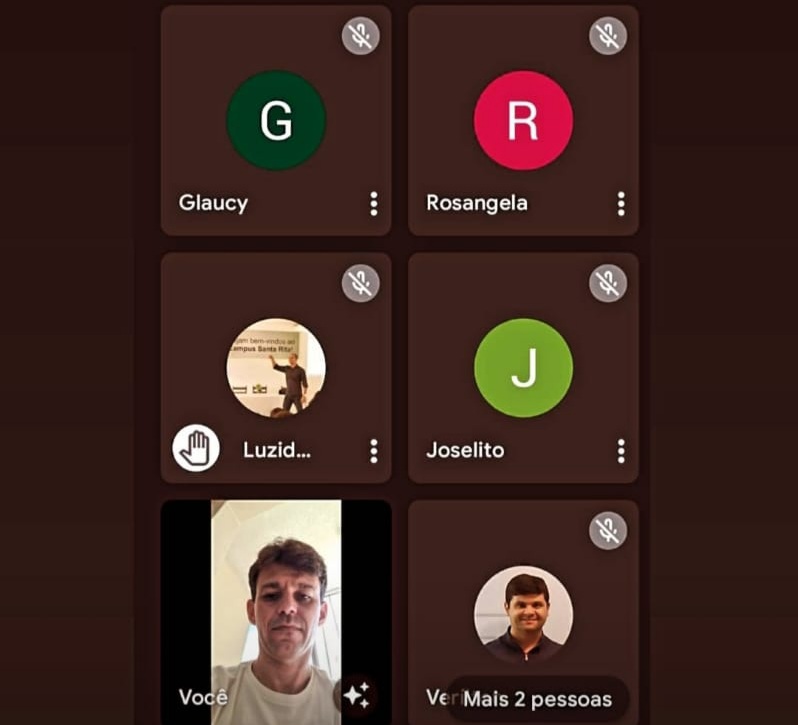Select Glaucy's participant tile
This screenshot has height=725, width=798.
[x=276, y=120]
